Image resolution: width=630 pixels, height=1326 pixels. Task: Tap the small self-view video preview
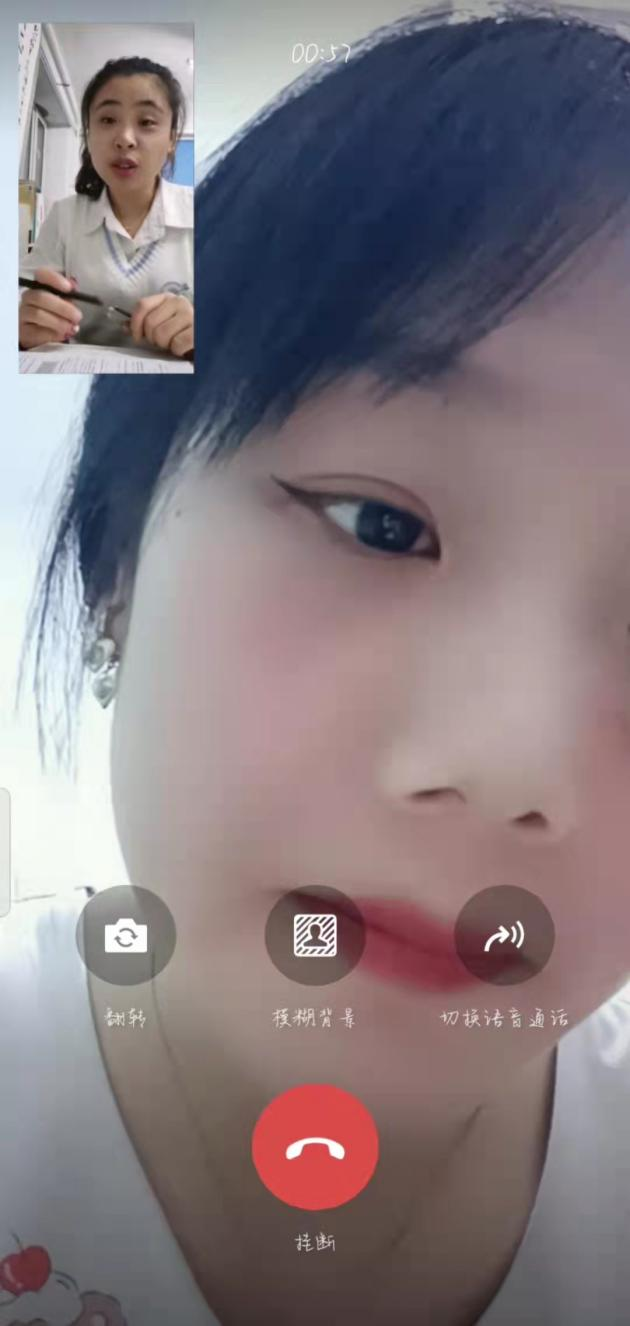[x=106, y=199]
